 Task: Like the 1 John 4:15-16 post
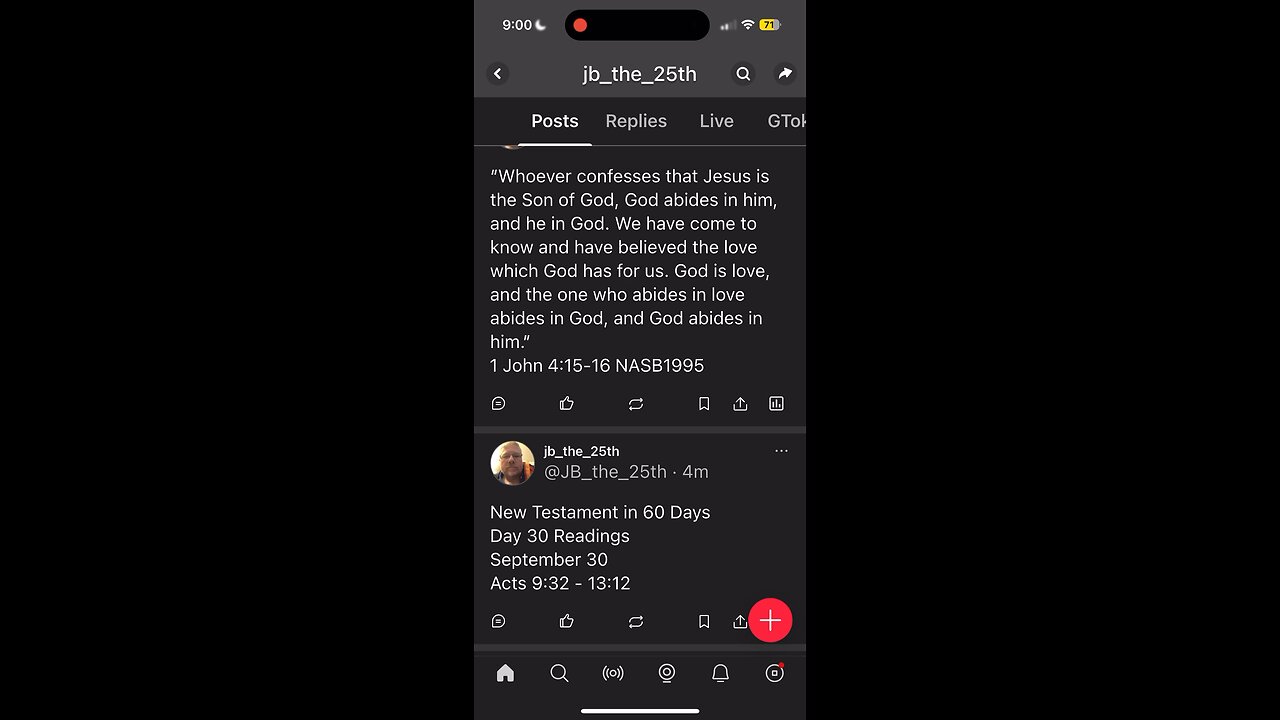[x=567, y=404]
